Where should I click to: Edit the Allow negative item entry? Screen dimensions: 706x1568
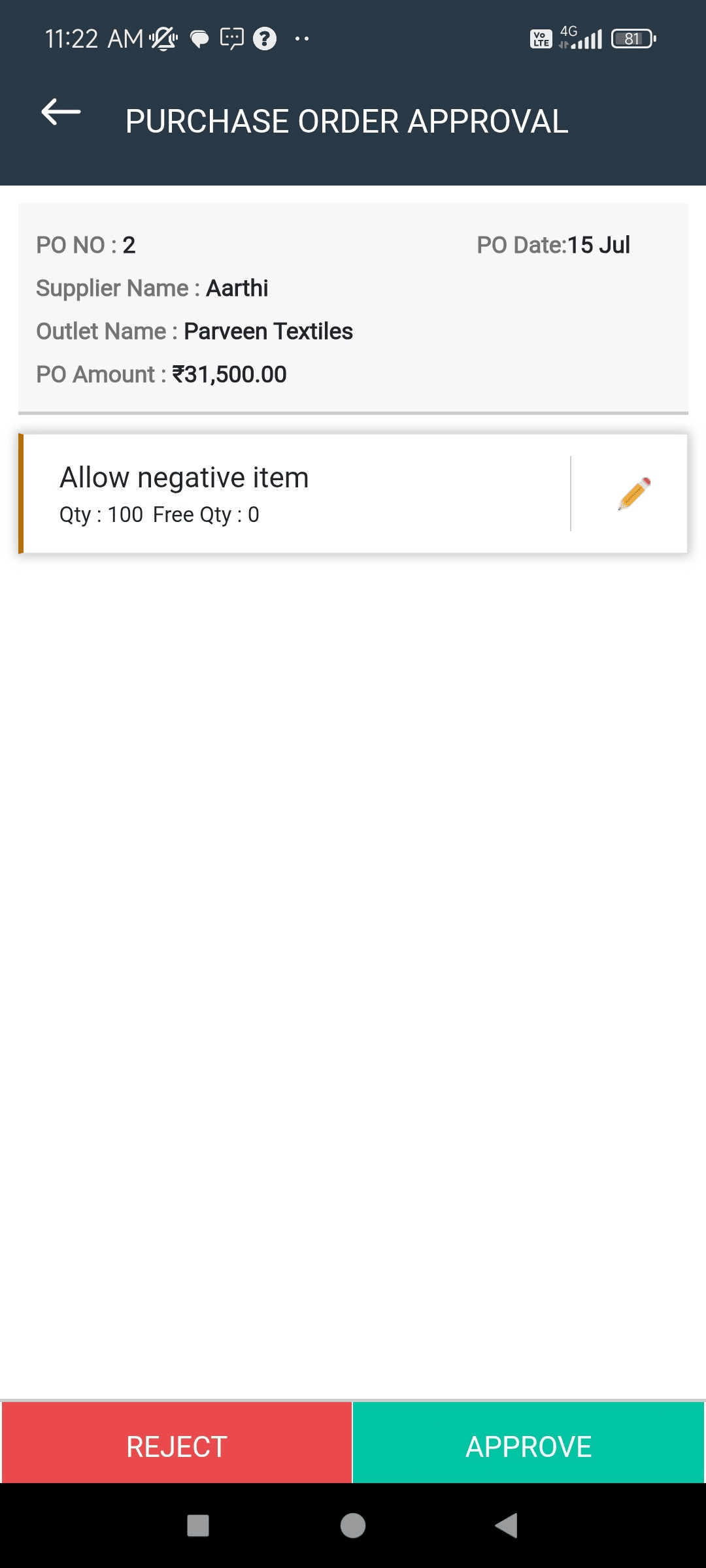click(x=634, y=494)
